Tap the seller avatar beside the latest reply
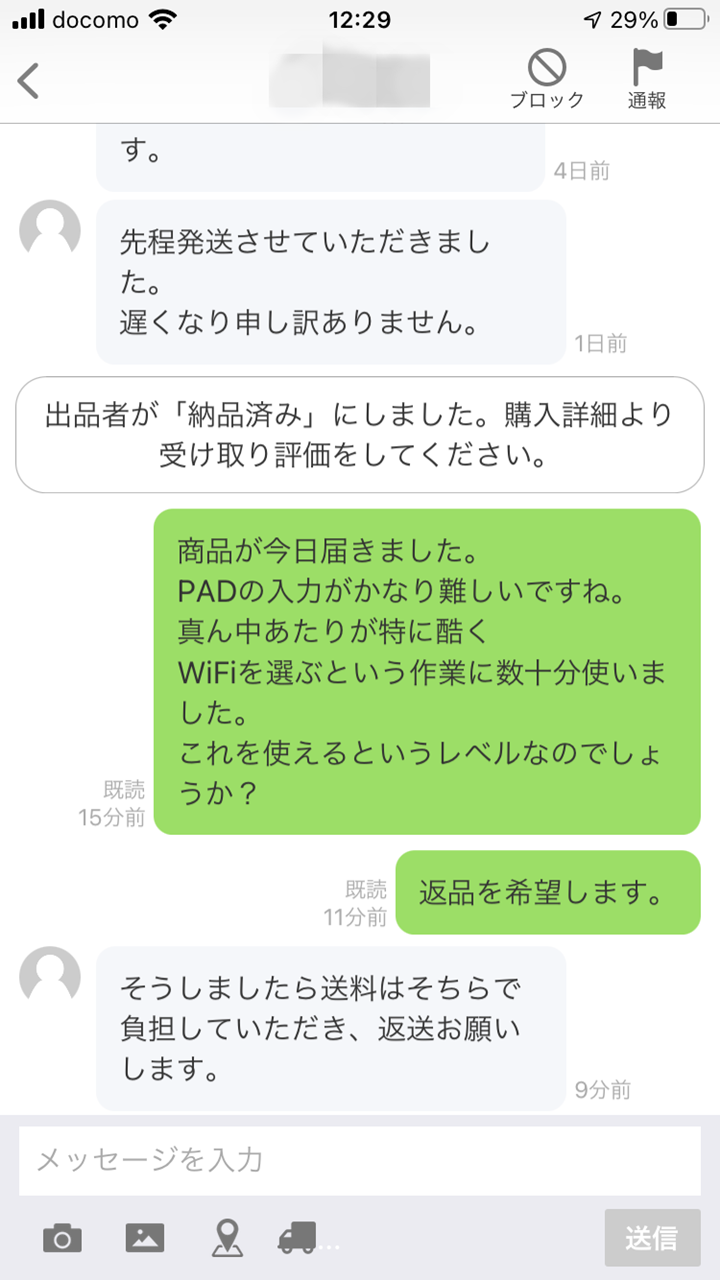 tap(50, 975)
